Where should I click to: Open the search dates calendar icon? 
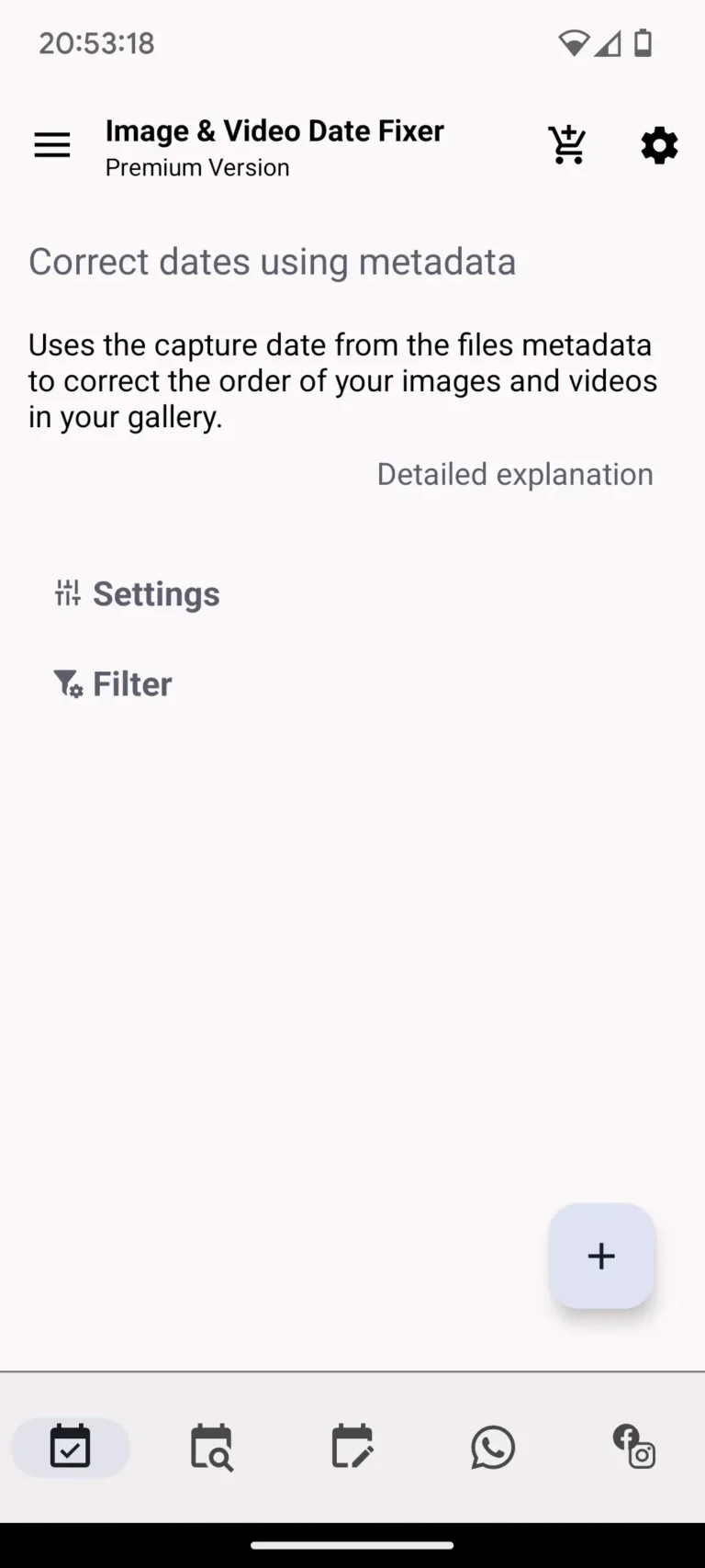click(211, 1447)
